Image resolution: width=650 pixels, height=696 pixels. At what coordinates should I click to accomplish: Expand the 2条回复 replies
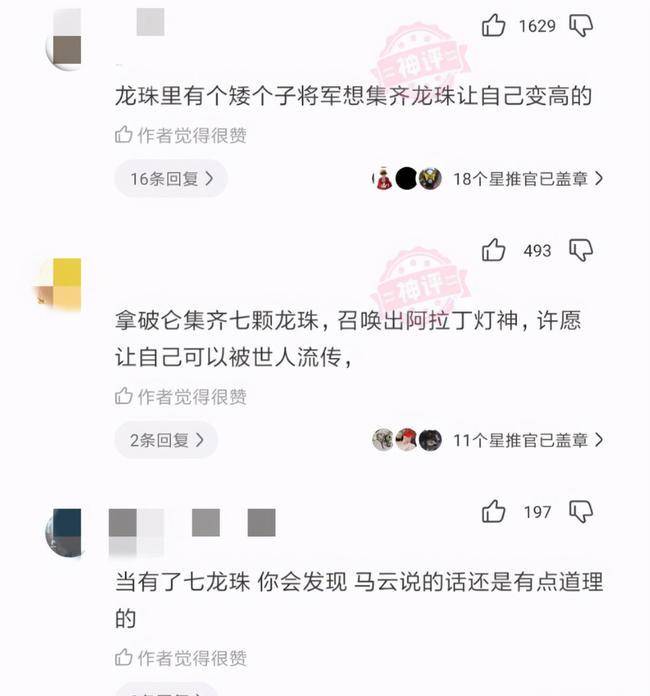166,439
